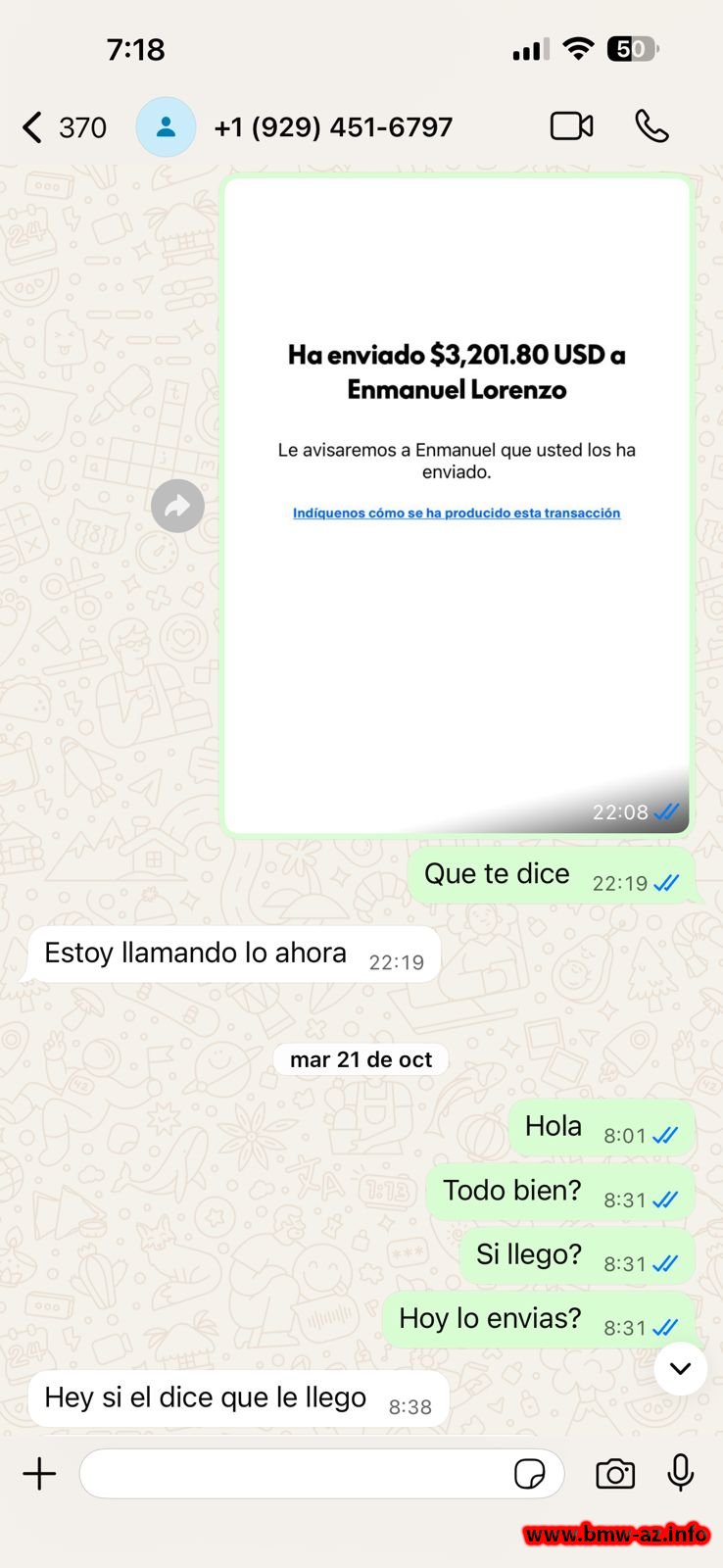Open the sent payment screenshot image
This screenshot has height=1568, width=723.
457,505
